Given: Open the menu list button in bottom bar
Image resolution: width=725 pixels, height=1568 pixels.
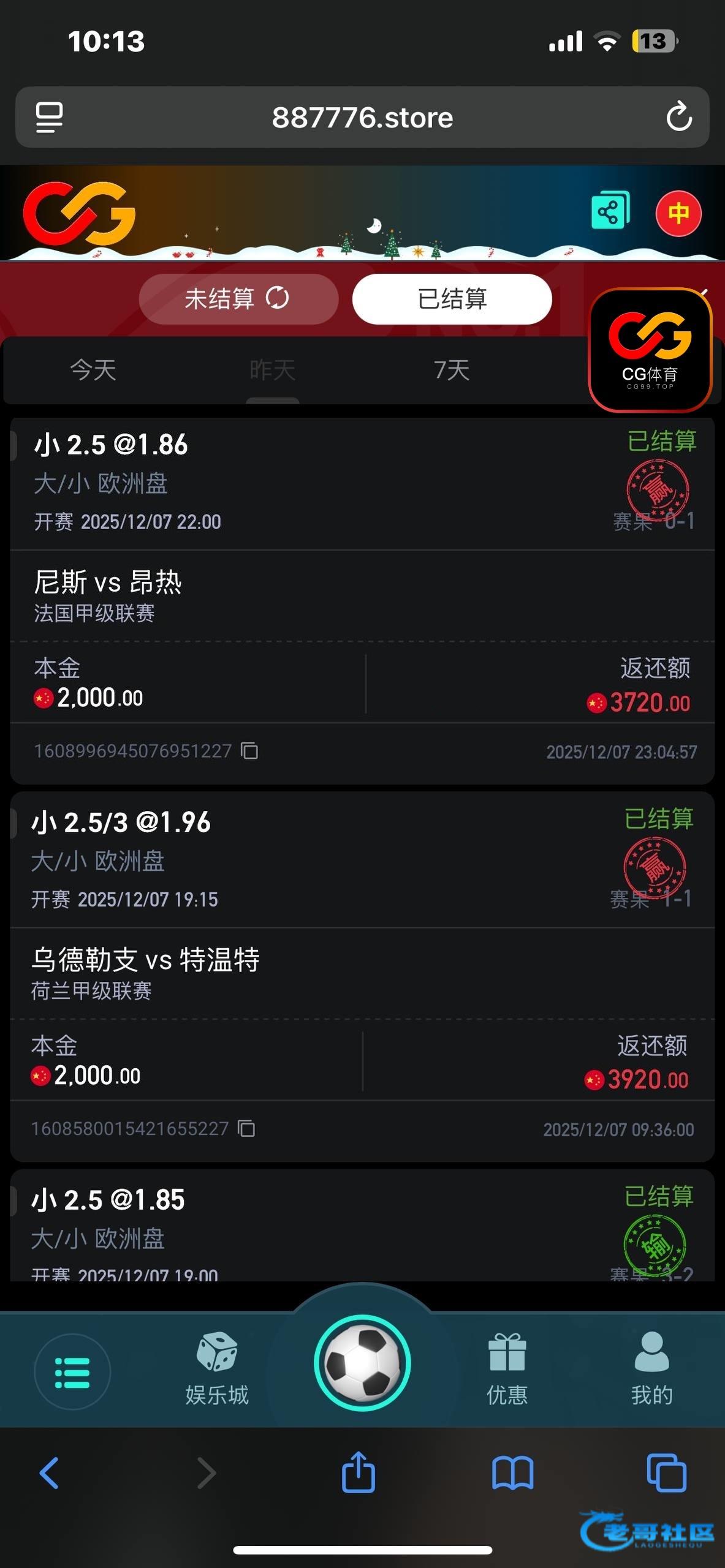Looking at the screenshot, I should pyautogui.click(x=72, y=1372).
